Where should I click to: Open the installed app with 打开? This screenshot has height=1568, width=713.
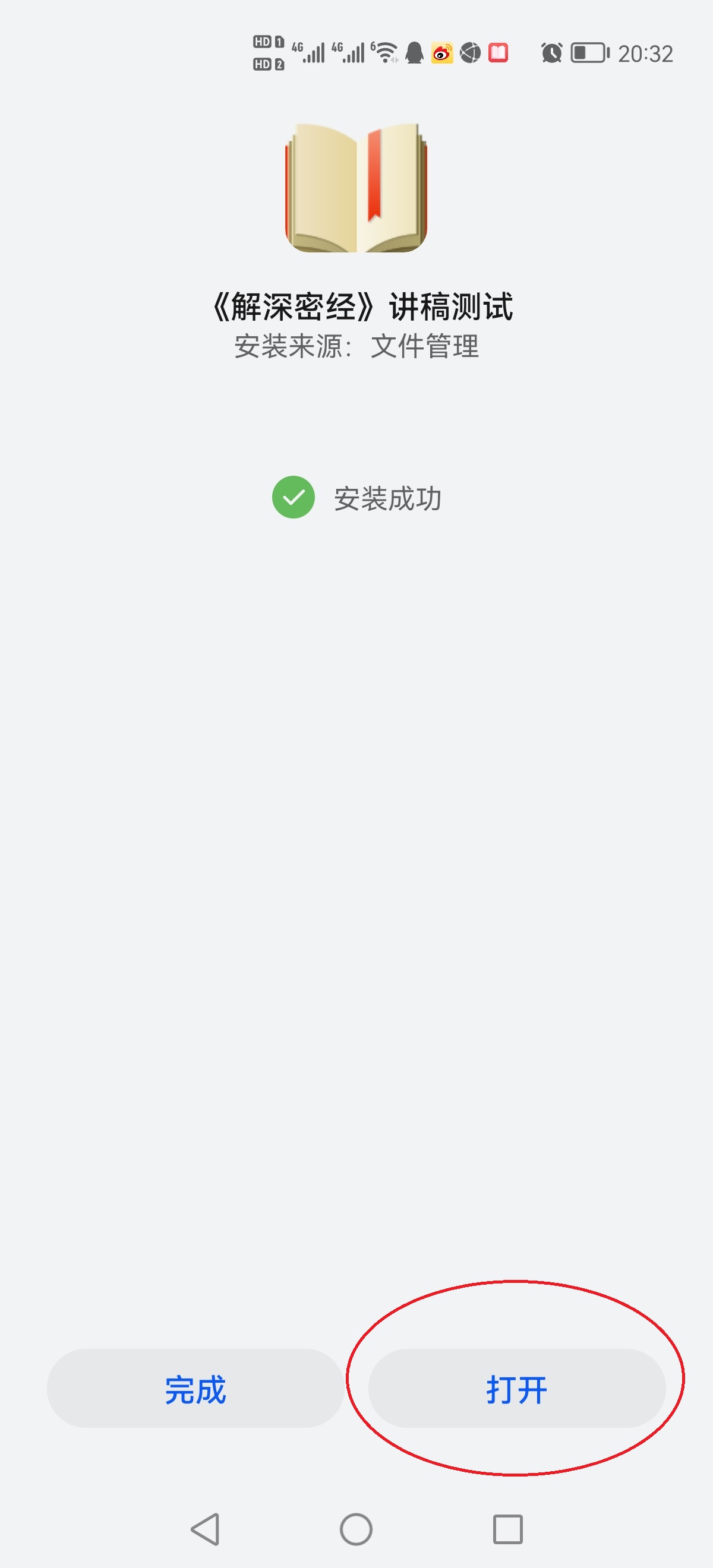pyautogui.click(x=517, y=1389)
